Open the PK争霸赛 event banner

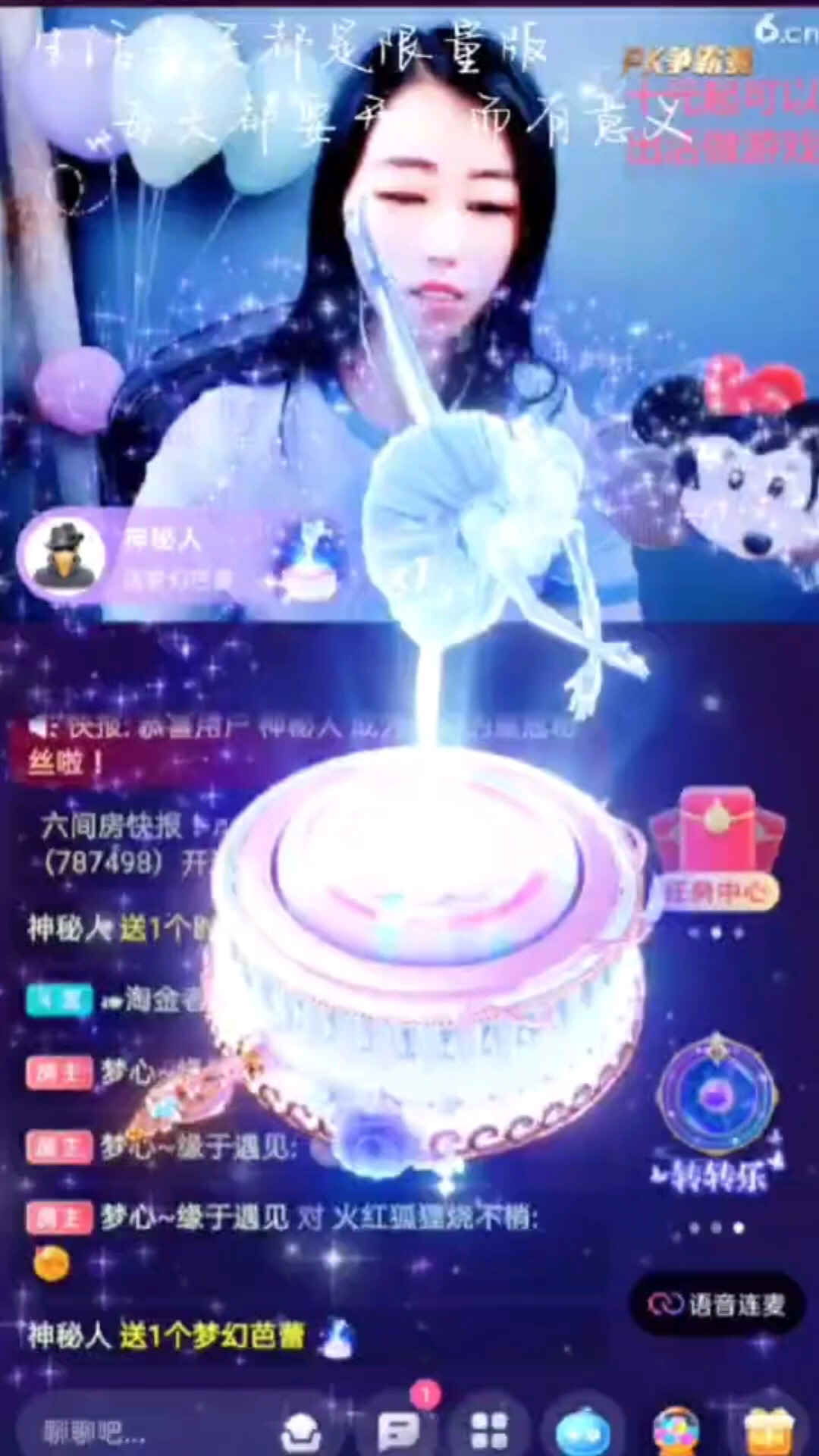tap(686, 62)
